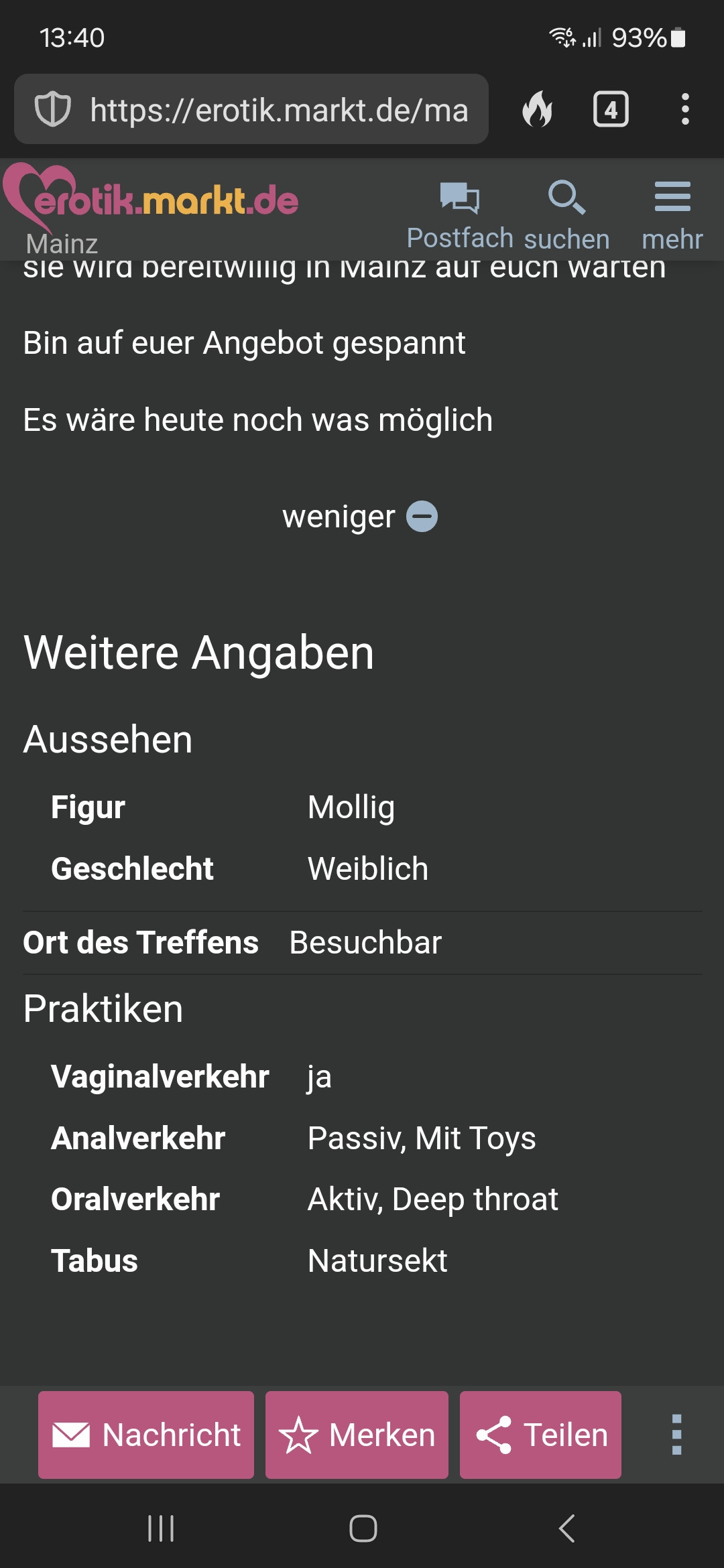Share the ad with Teilen

click(x=540, y=1435)
